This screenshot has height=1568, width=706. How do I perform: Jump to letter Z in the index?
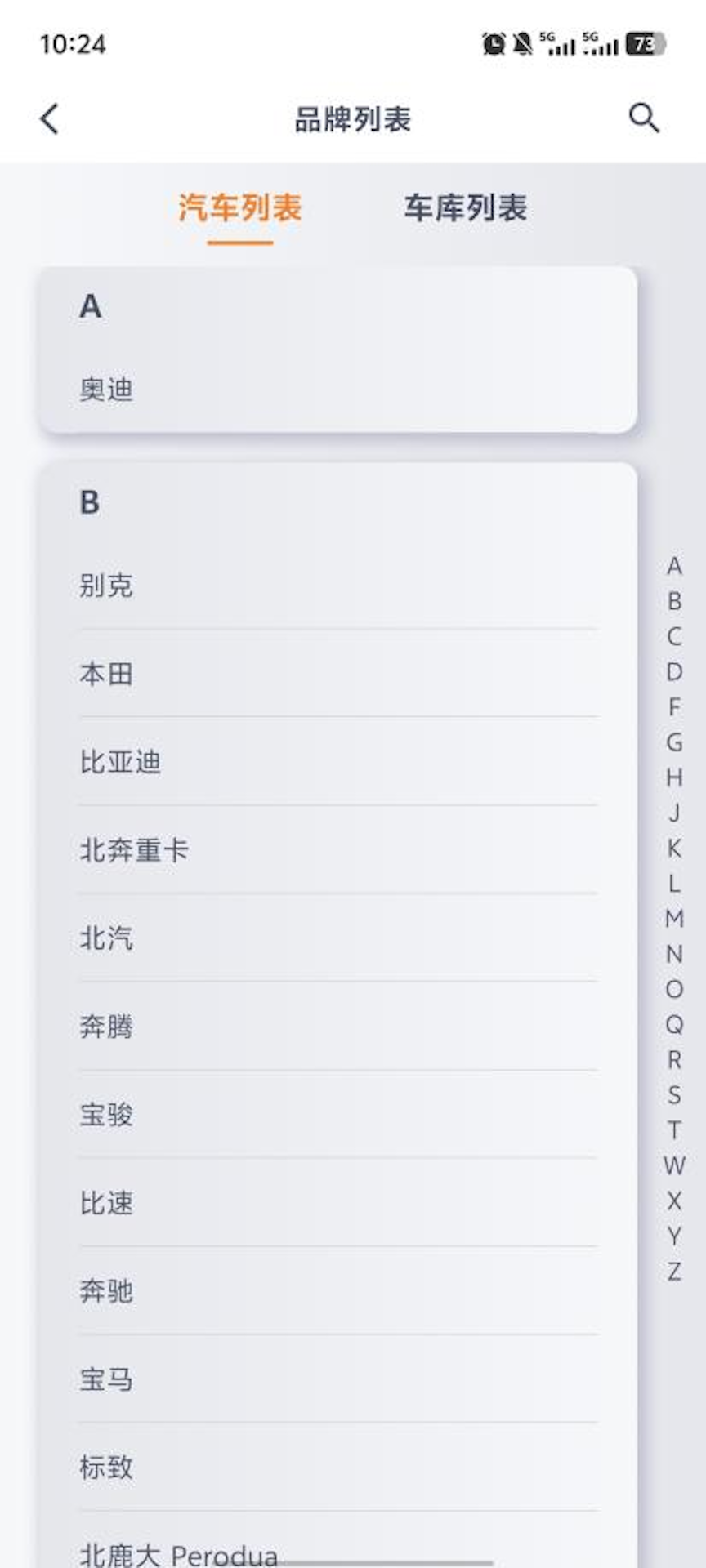(x=673, y=1271)
